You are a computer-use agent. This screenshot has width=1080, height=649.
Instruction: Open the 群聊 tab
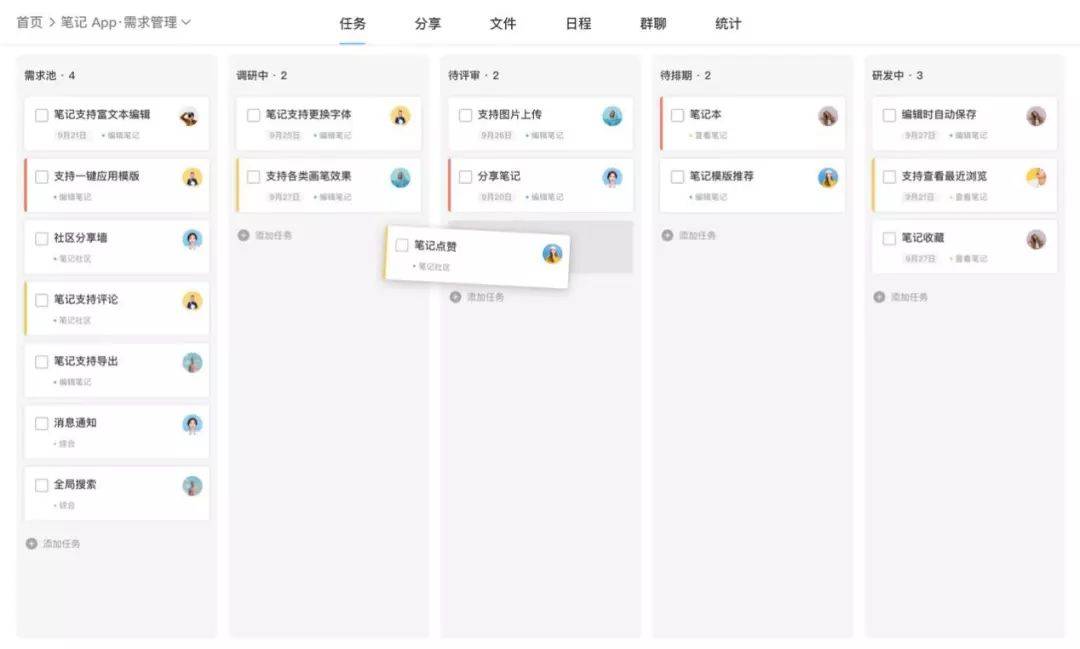[653, 24]
